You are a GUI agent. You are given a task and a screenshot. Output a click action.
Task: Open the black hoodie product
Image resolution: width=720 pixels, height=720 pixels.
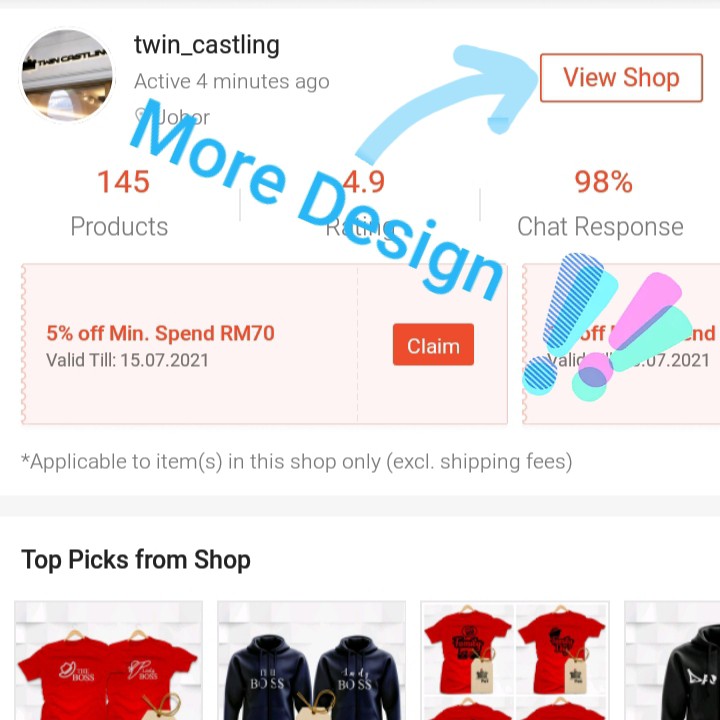[672, 660]
